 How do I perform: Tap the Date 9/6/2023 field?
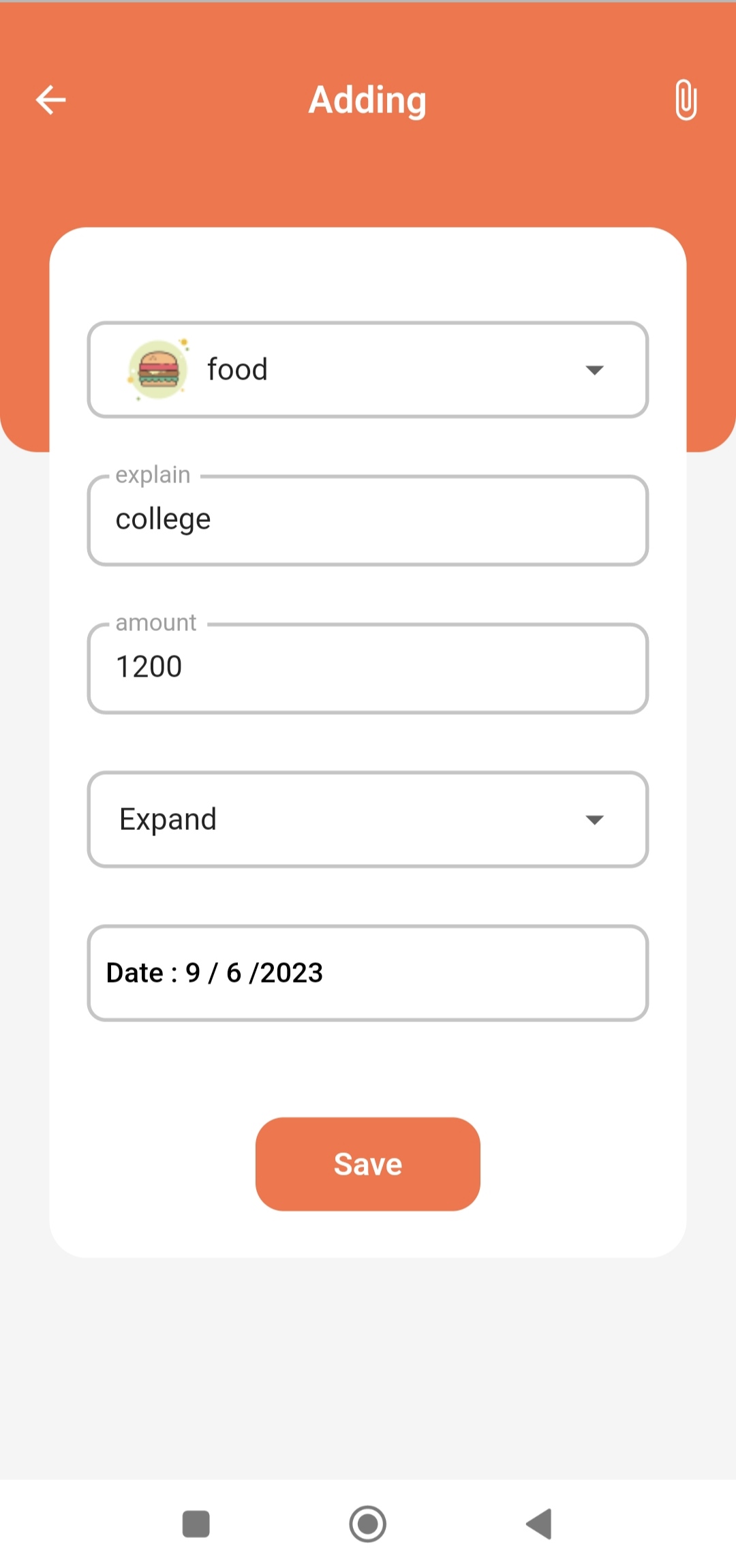coord(368,973)
